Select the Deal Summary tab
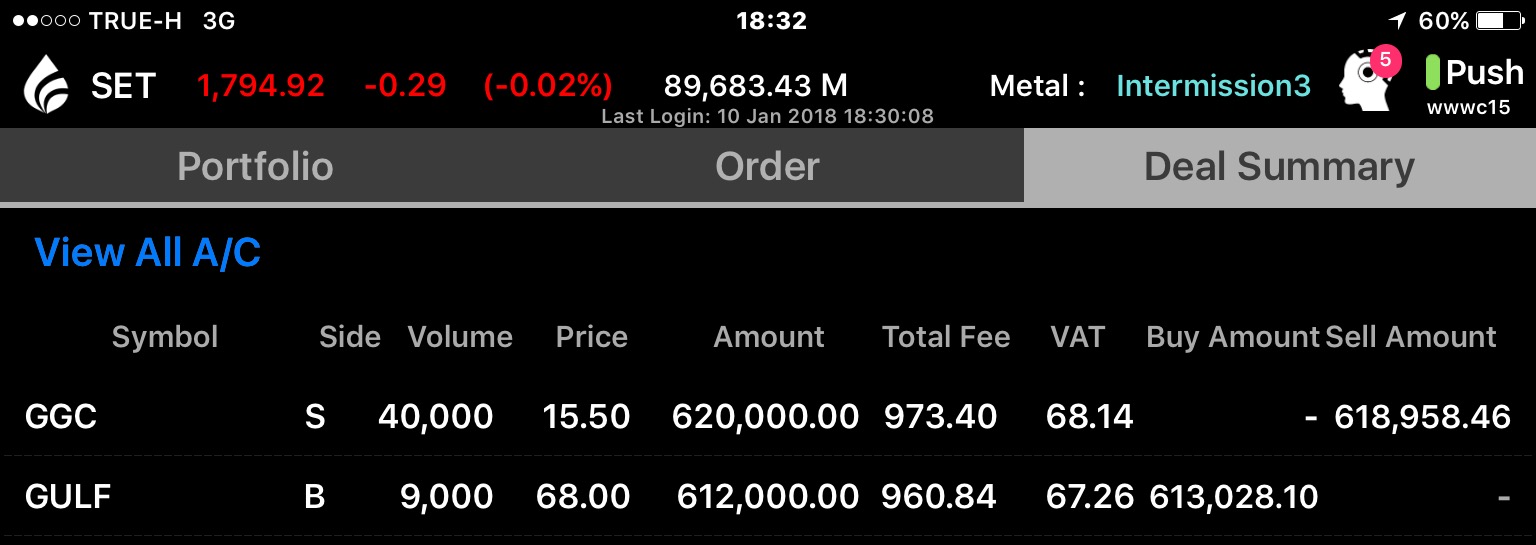The width and height of the screenshot is (1536, 545). (1279, 166)
